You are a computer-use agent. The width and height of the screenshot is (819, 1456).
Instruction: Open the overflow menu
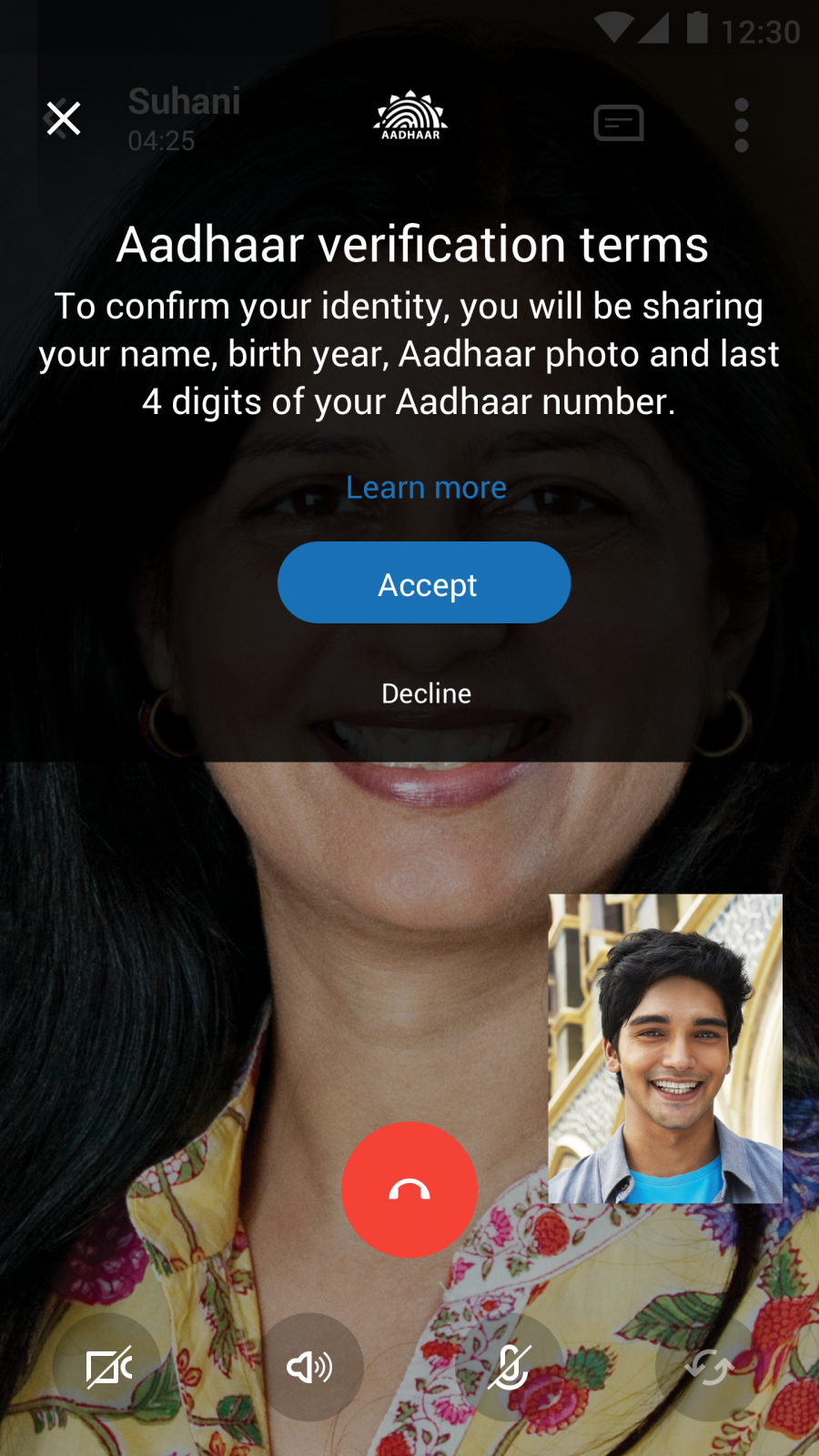click(x=742, y=125)
